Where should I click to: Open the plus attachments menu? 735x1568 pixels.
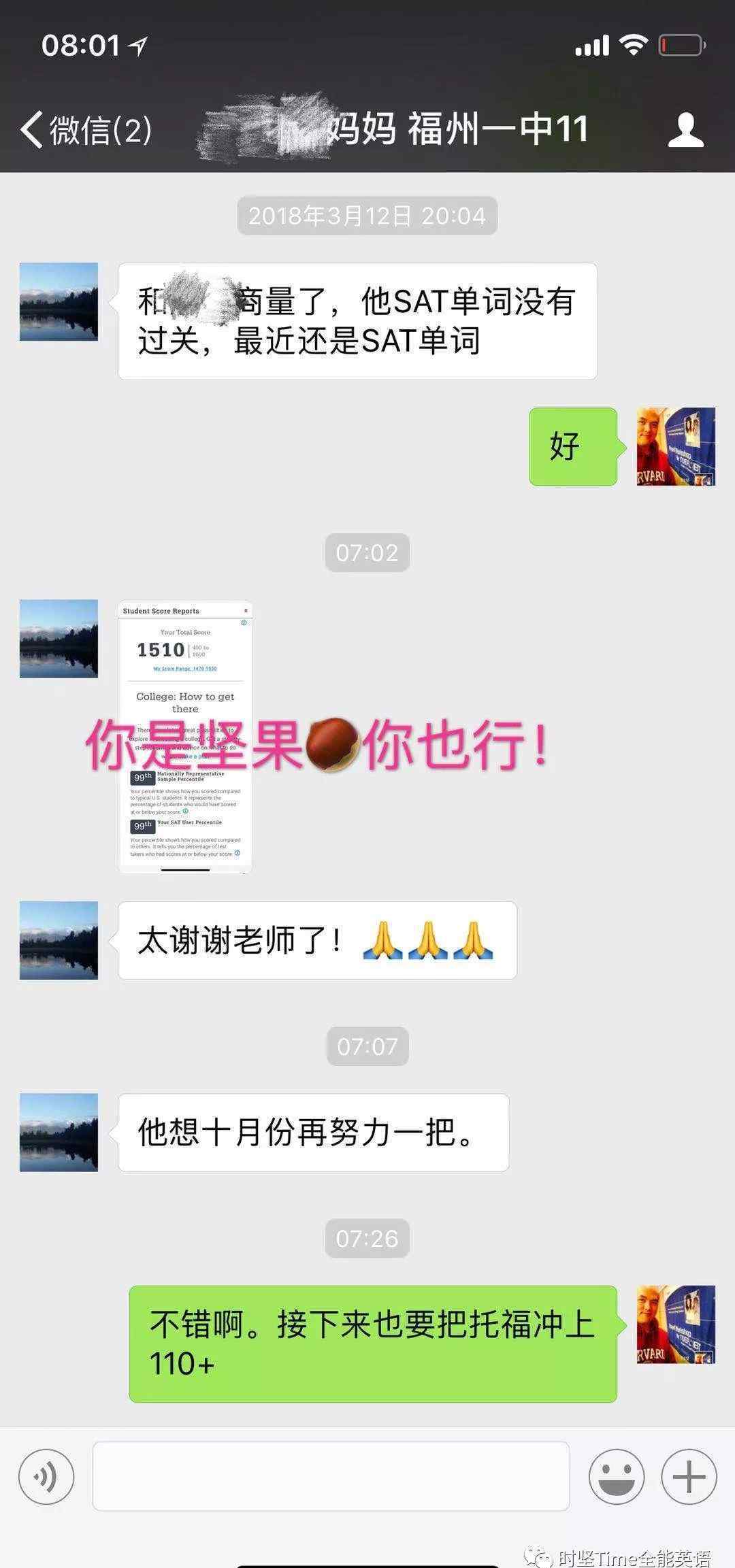click(x=689, y=1476)
